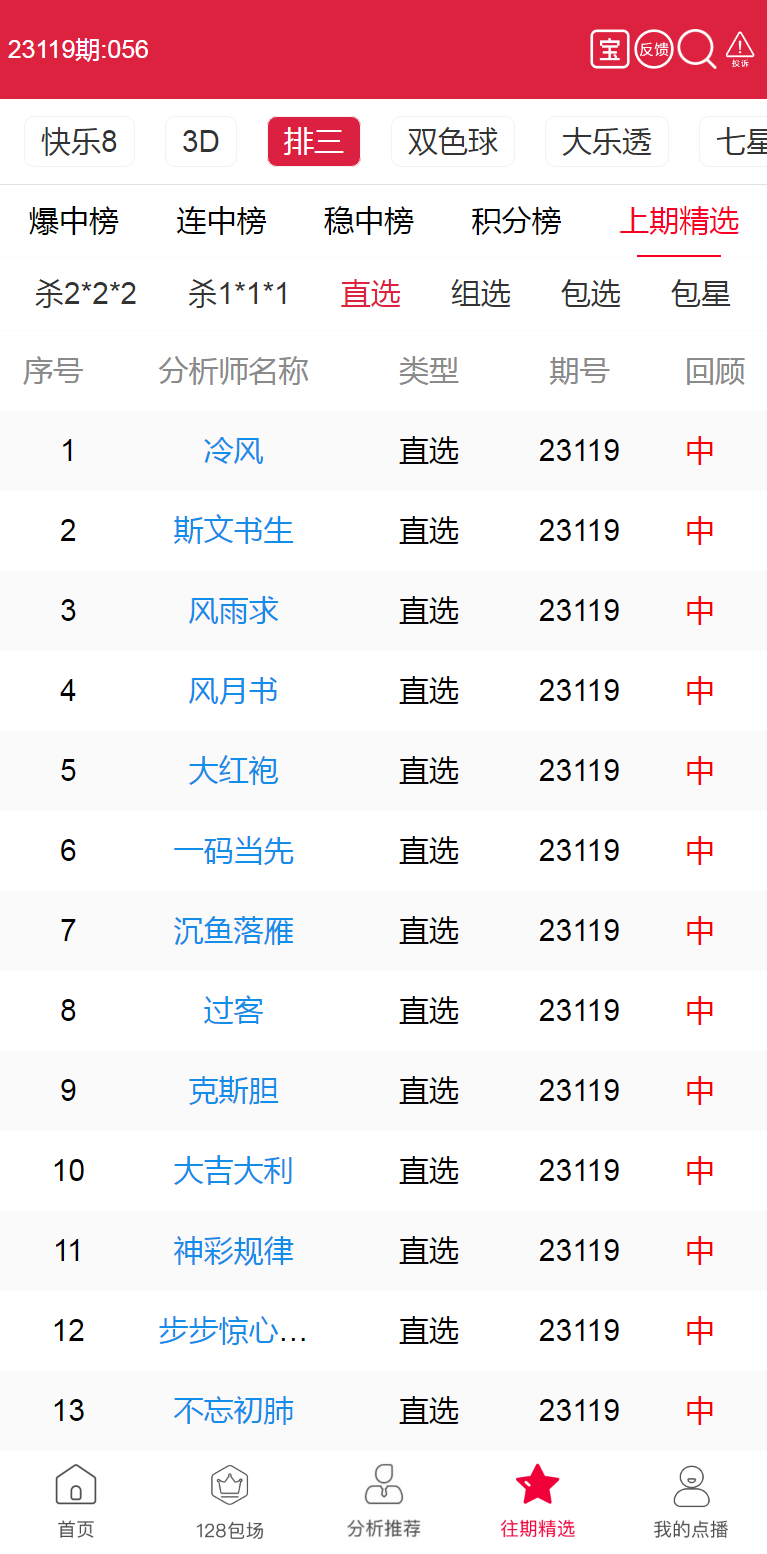The width and height of the screenshot is (767, 1554).
Task: Open the 投诉 complaint warning icon
Action: [739, 48]
